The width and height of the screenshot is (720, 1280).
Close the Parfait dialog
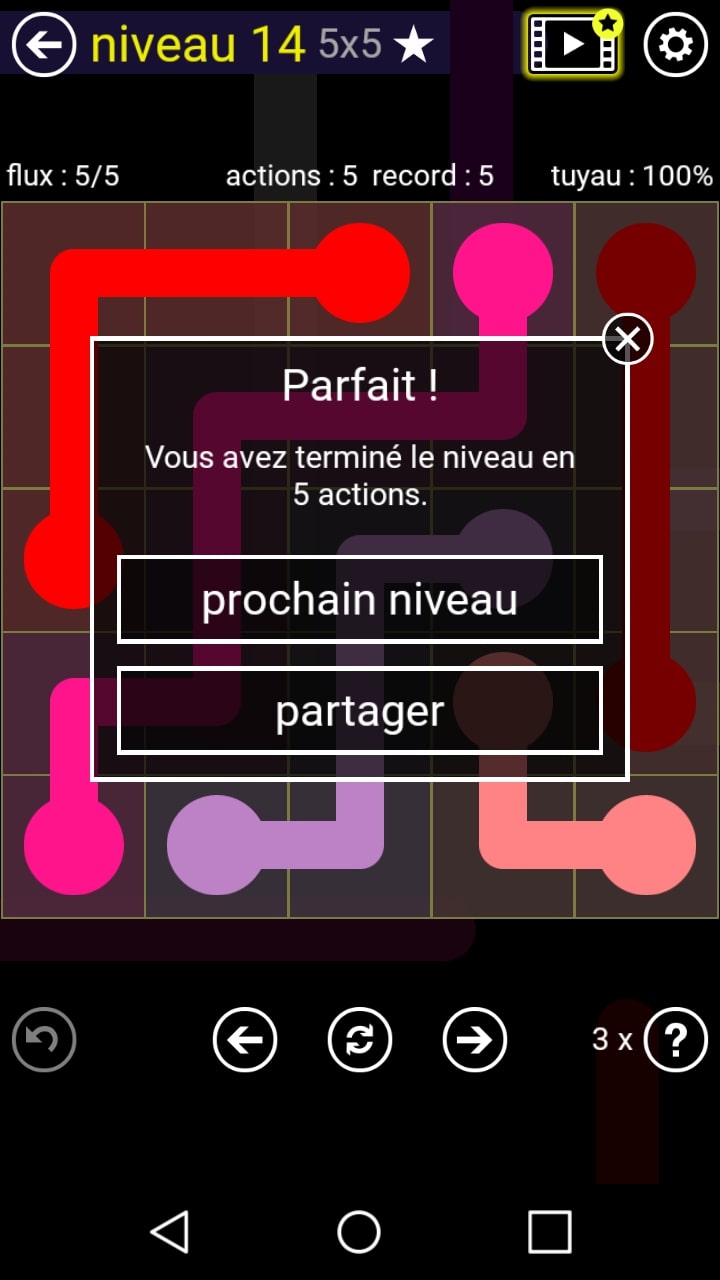627,339
